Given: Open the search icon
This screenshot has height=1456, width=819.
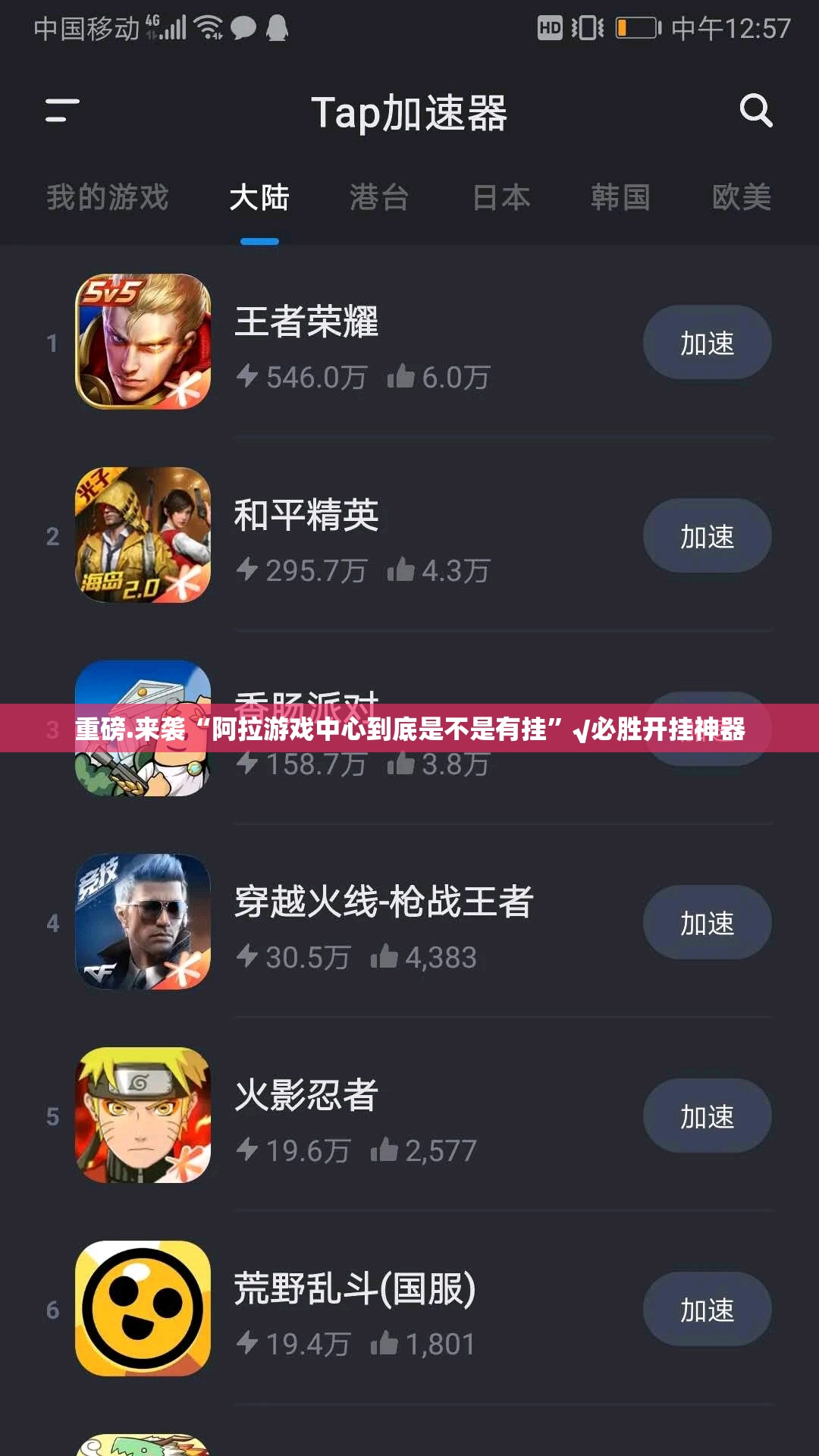Looking at the screenshot, I should point(755,111).
